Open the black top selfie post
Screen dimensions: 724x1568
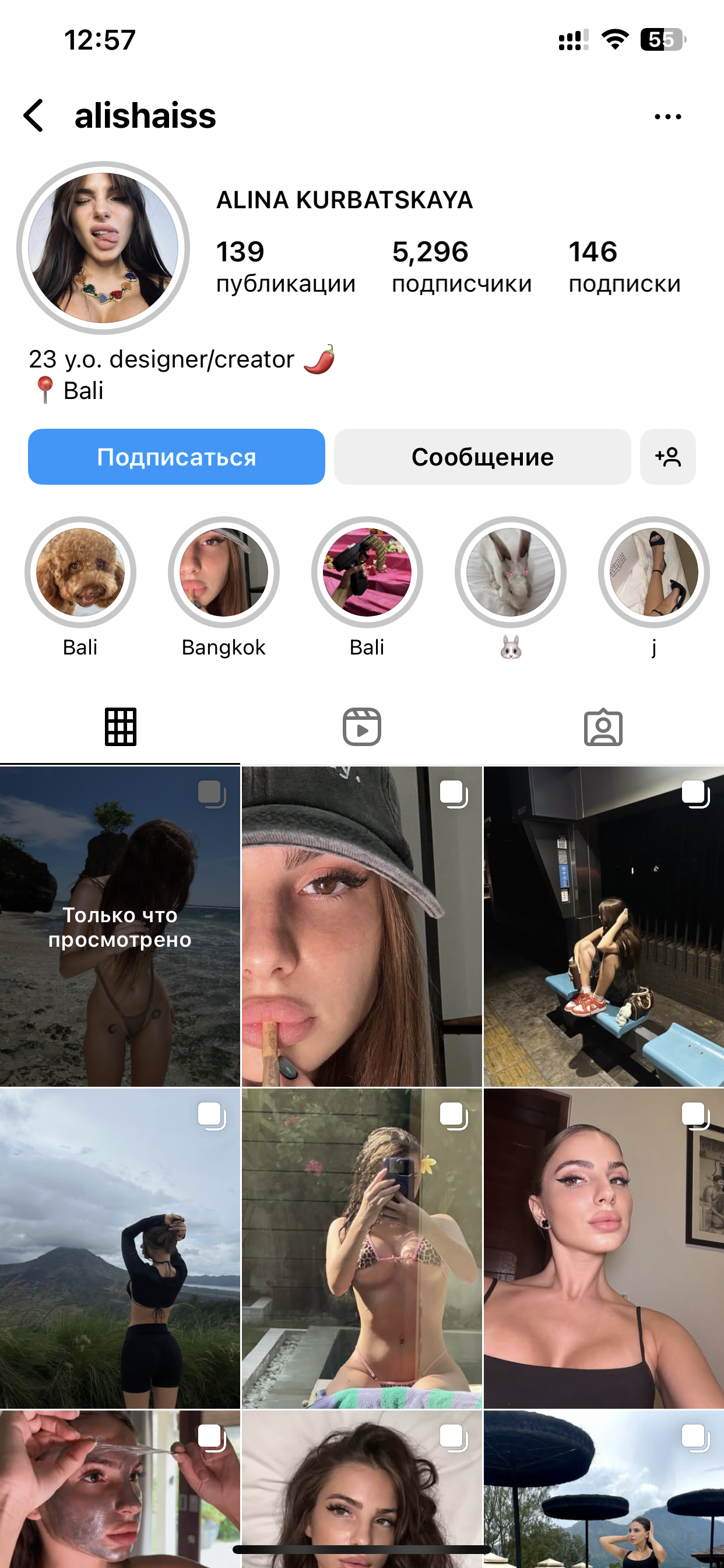(x=603, y=1248)
